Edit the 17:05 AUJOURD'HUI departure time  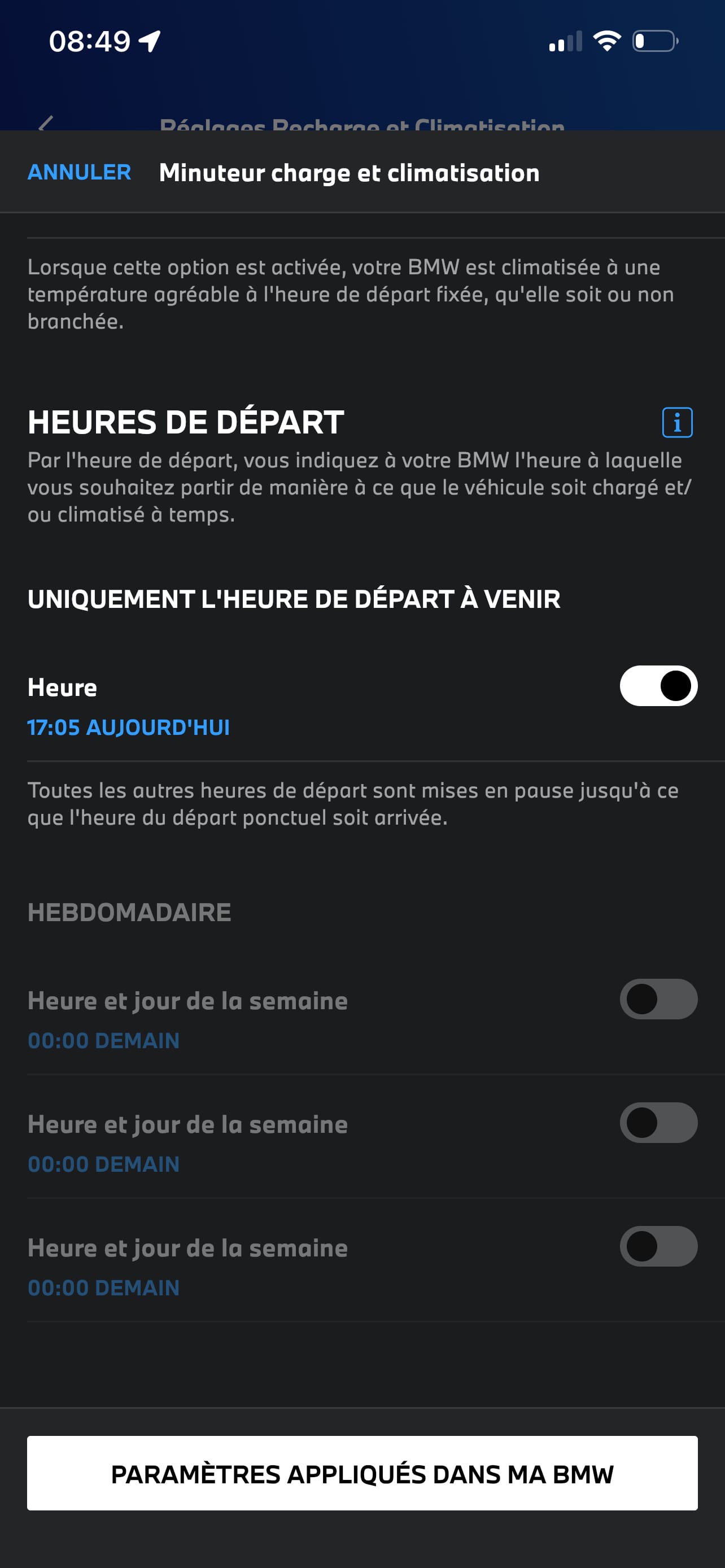(x=128, y=728)
